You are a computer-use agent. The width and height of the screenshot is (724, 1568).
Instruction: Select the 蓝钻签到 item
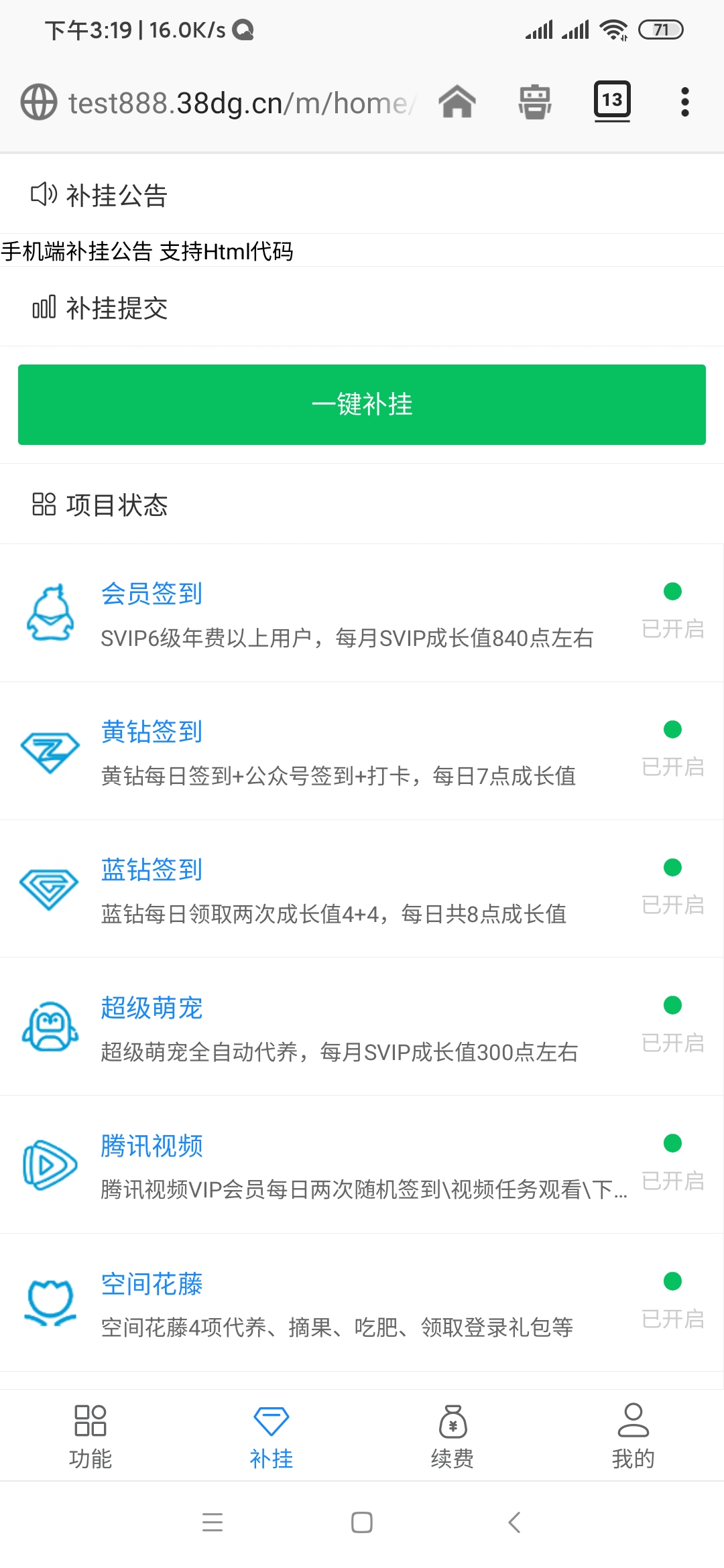coord(362,889)
